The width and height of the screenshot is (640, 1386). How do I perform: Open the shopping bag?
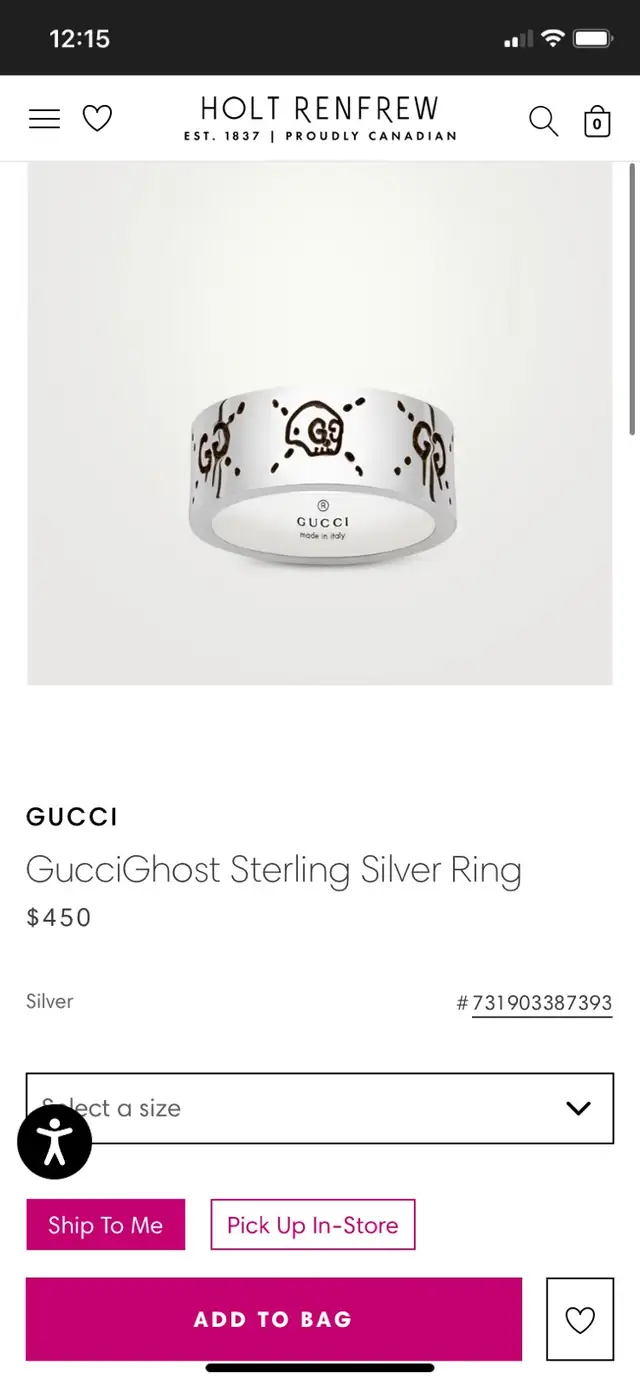[597, 121]
